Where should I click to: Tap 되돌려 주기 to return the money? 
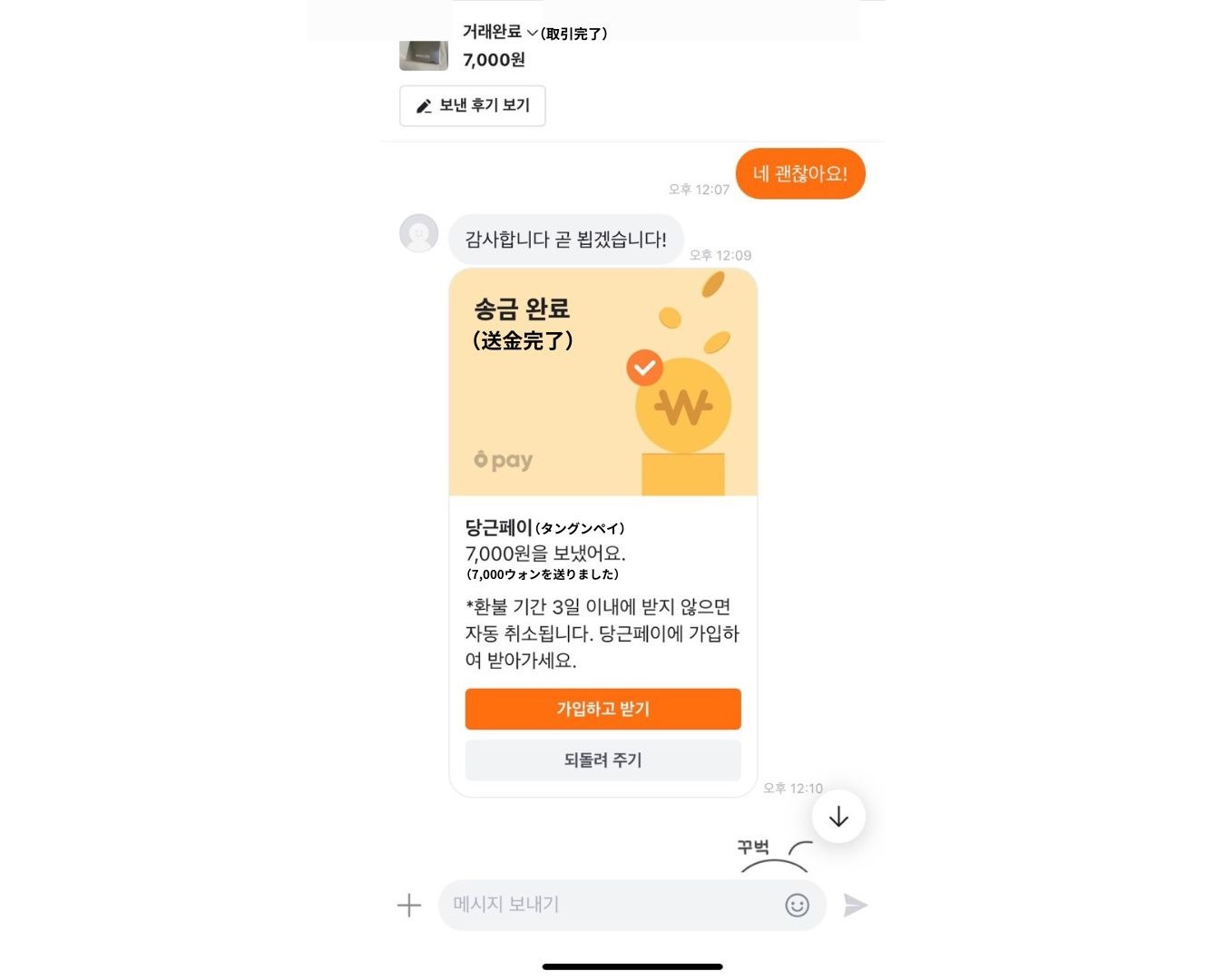click(x=603, y=760)
